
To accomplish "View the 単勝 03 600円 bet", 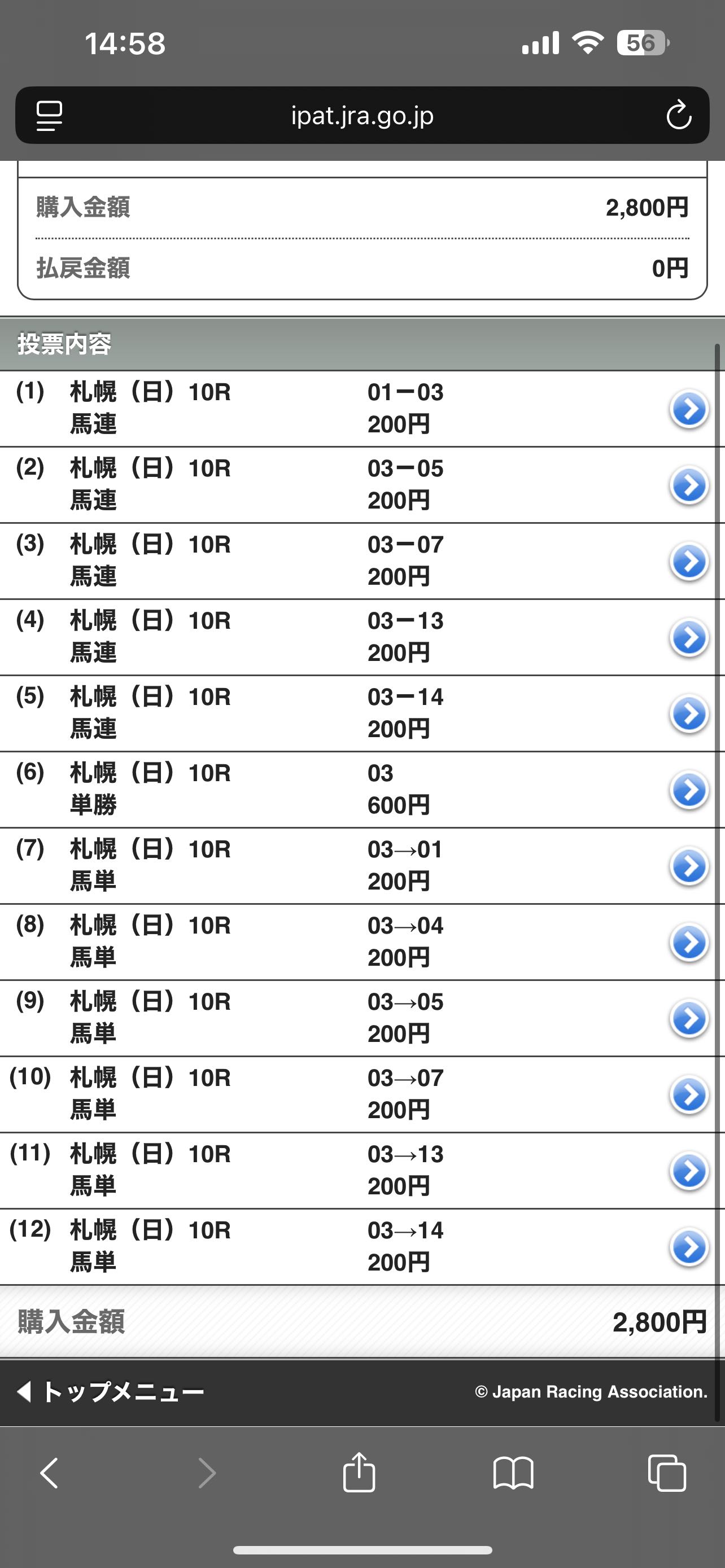I will click(x=688, y=790).
